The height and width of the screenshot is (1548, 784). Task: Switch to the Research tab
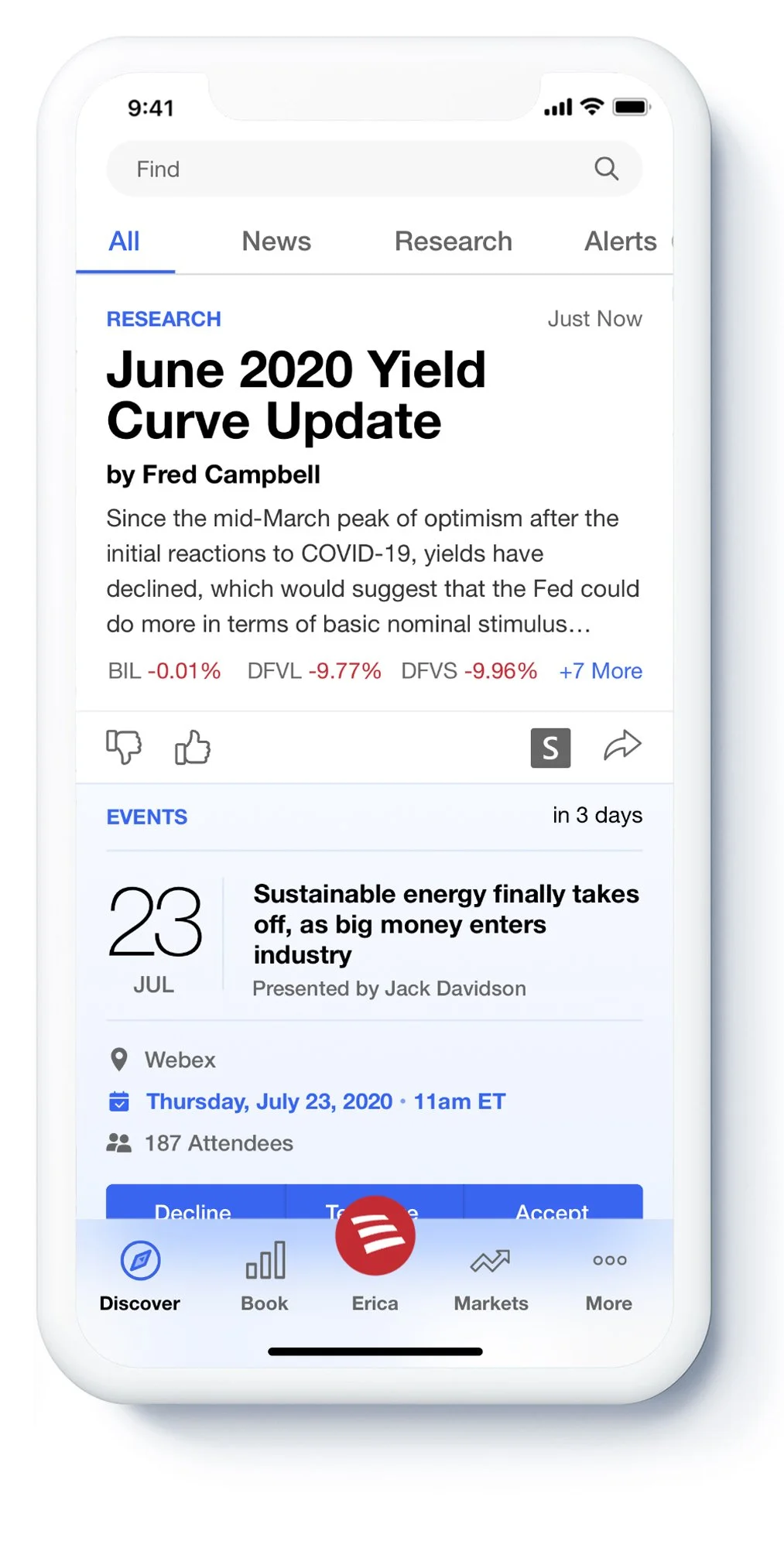pos(454,241)
